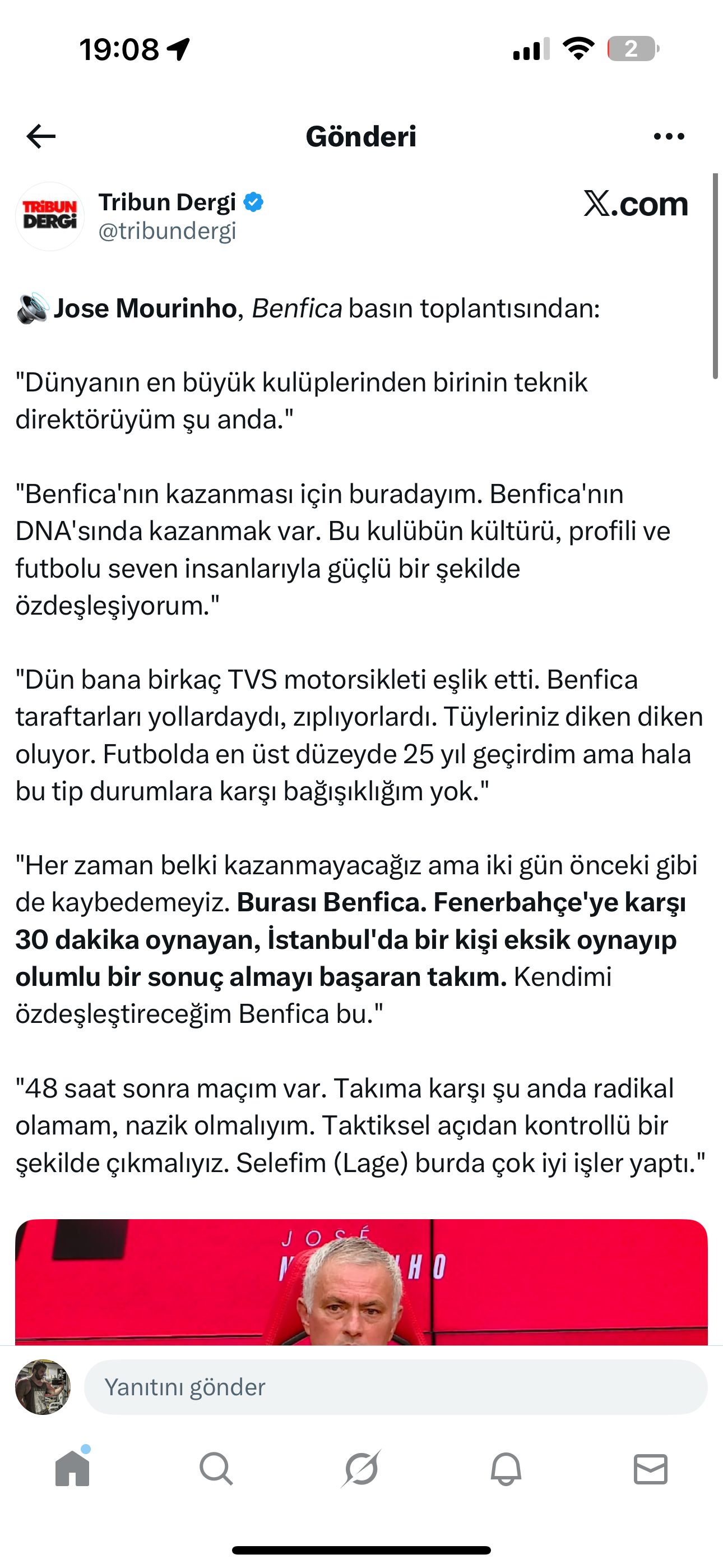Switch to the Search tab
The height and width of the screenshot is (1568, 723).
coord(216,1469)
